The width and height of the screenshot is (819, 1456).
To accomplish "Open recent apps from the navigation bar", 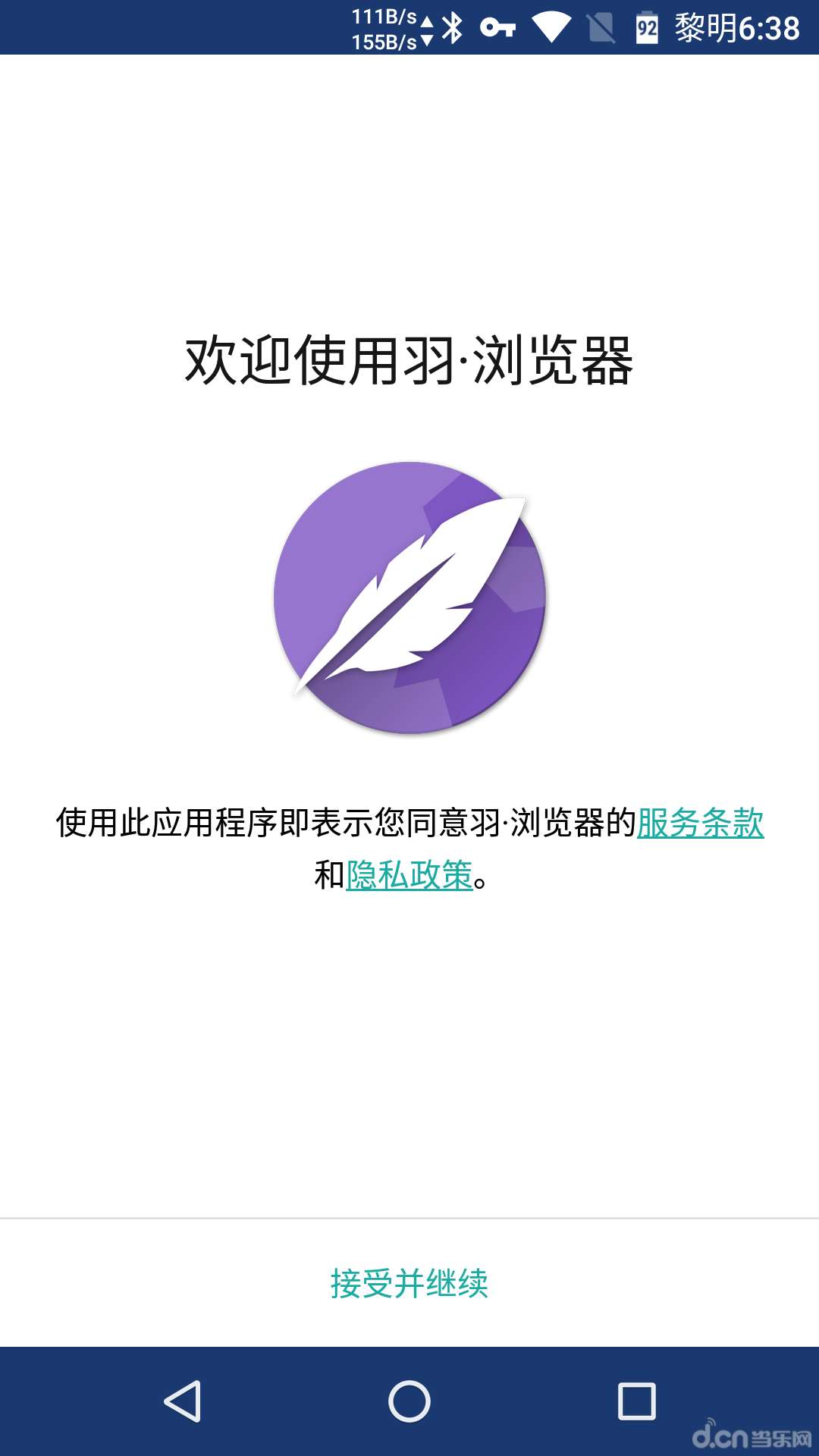I will coord(637,1401).
